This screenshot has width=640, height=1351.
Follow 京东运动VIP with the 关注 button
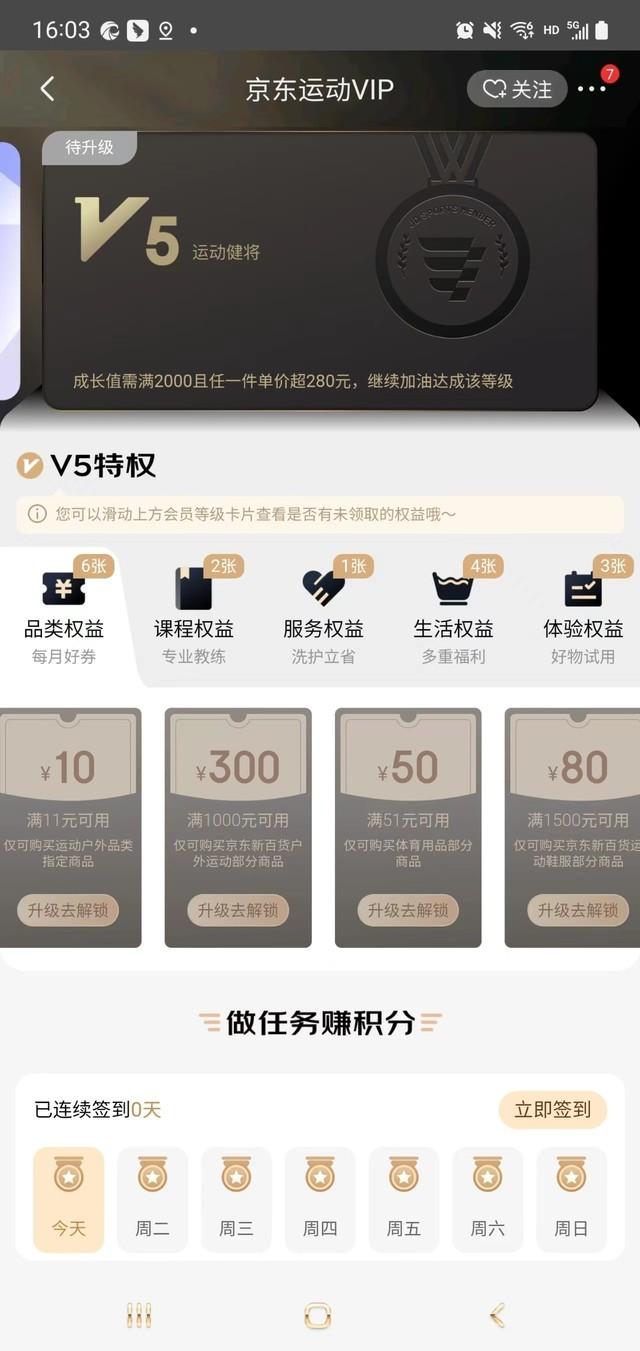[x=517, y=89]
